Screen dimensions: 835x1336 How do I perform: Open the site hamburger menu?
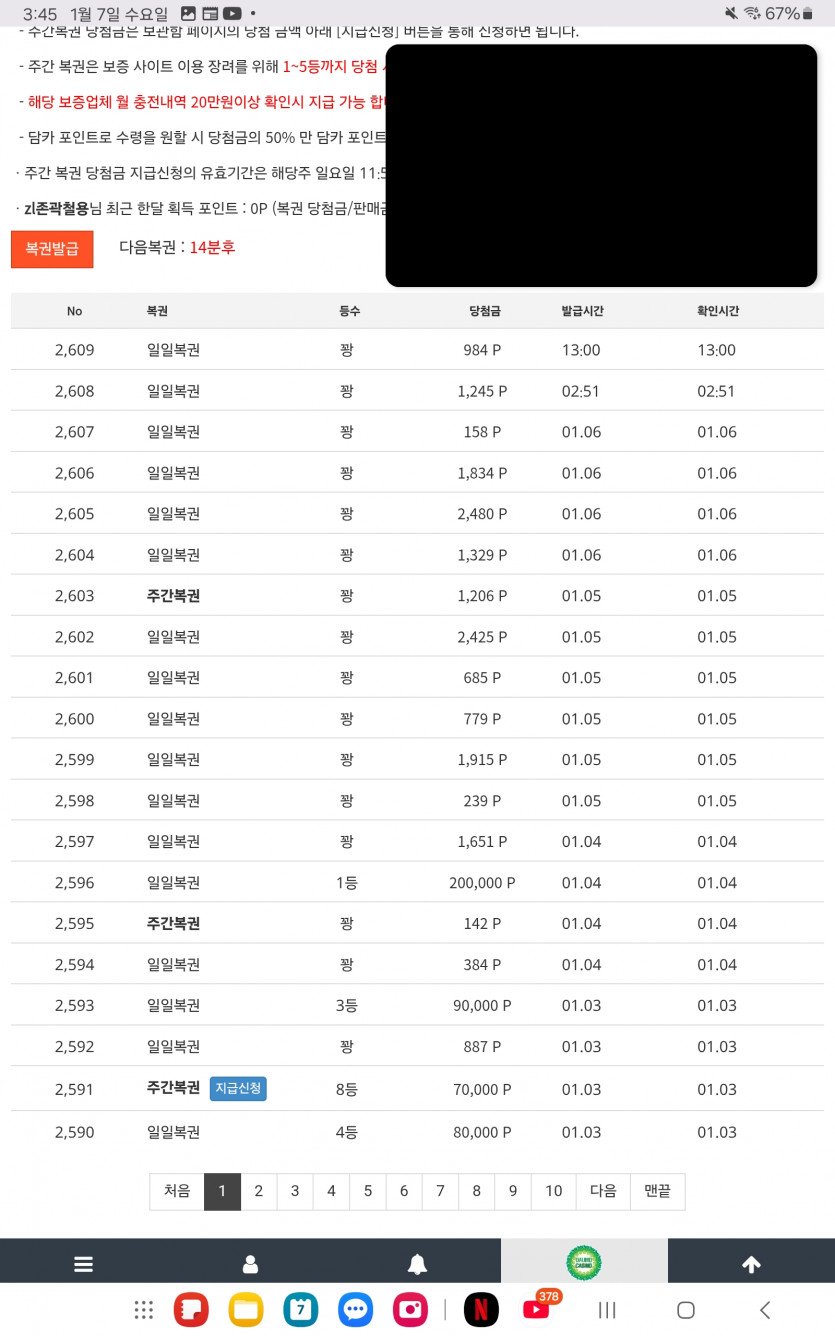point(83,1264)
